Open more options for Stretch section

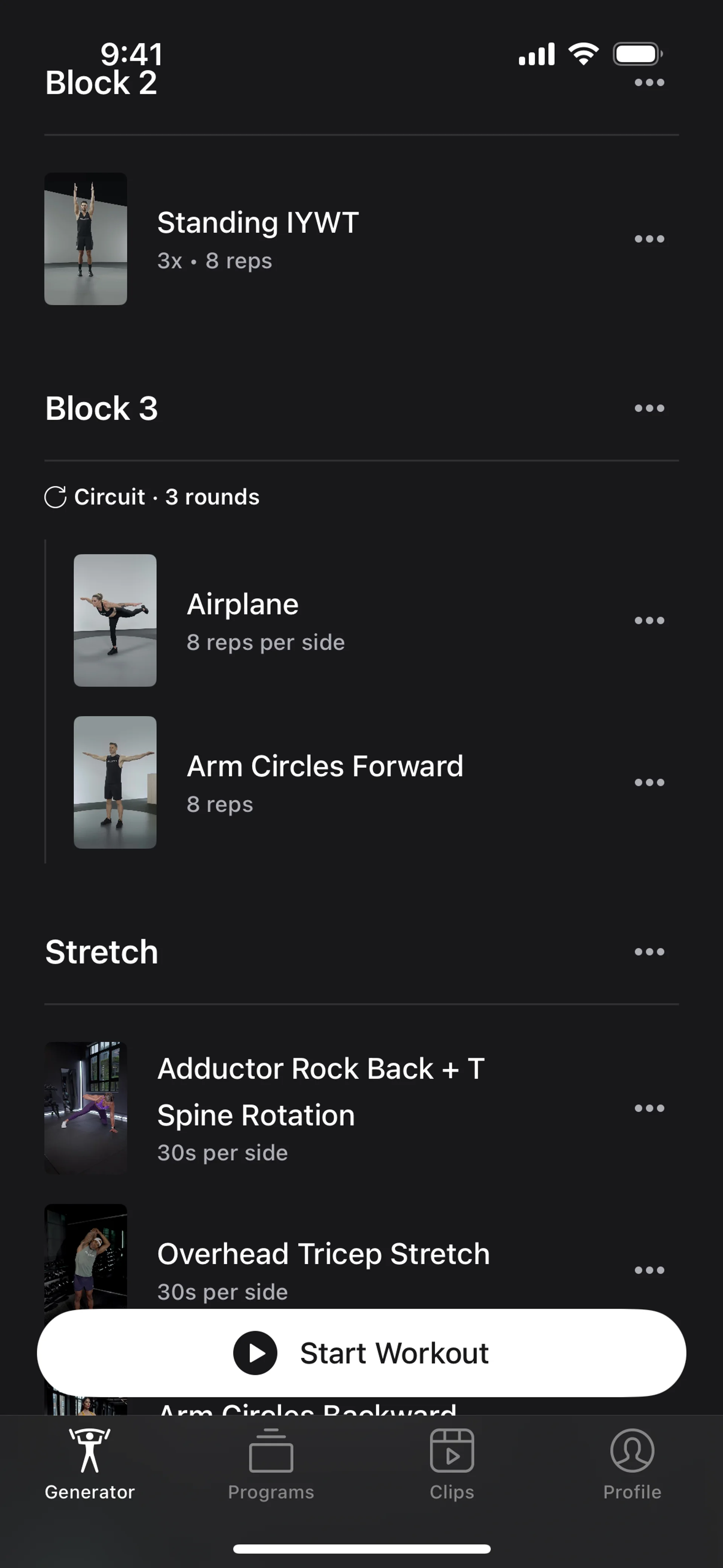649,952
